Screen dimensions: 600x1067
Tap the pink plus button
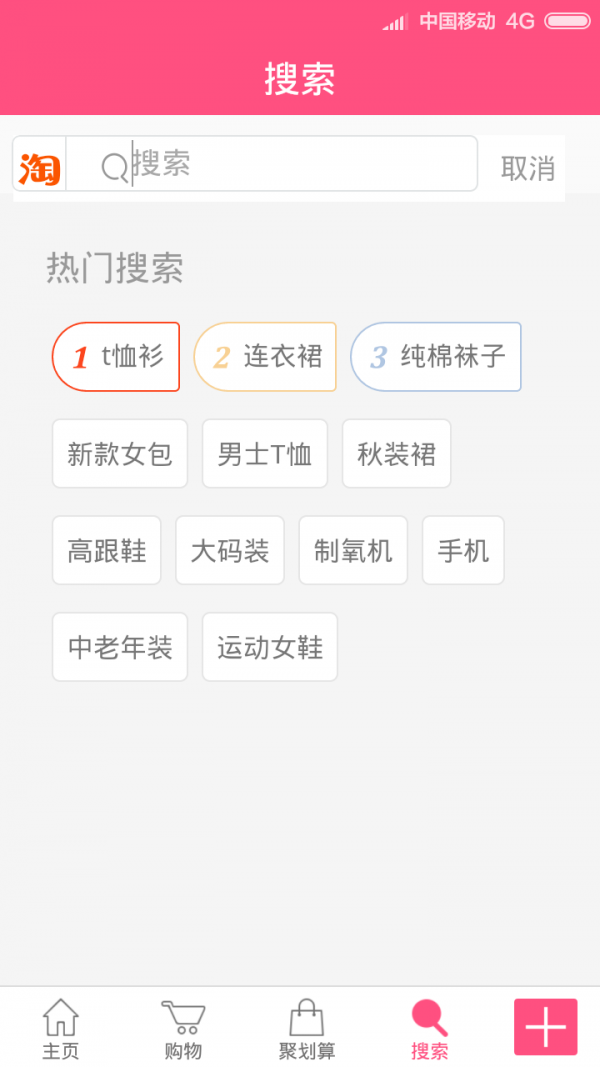546,1027
